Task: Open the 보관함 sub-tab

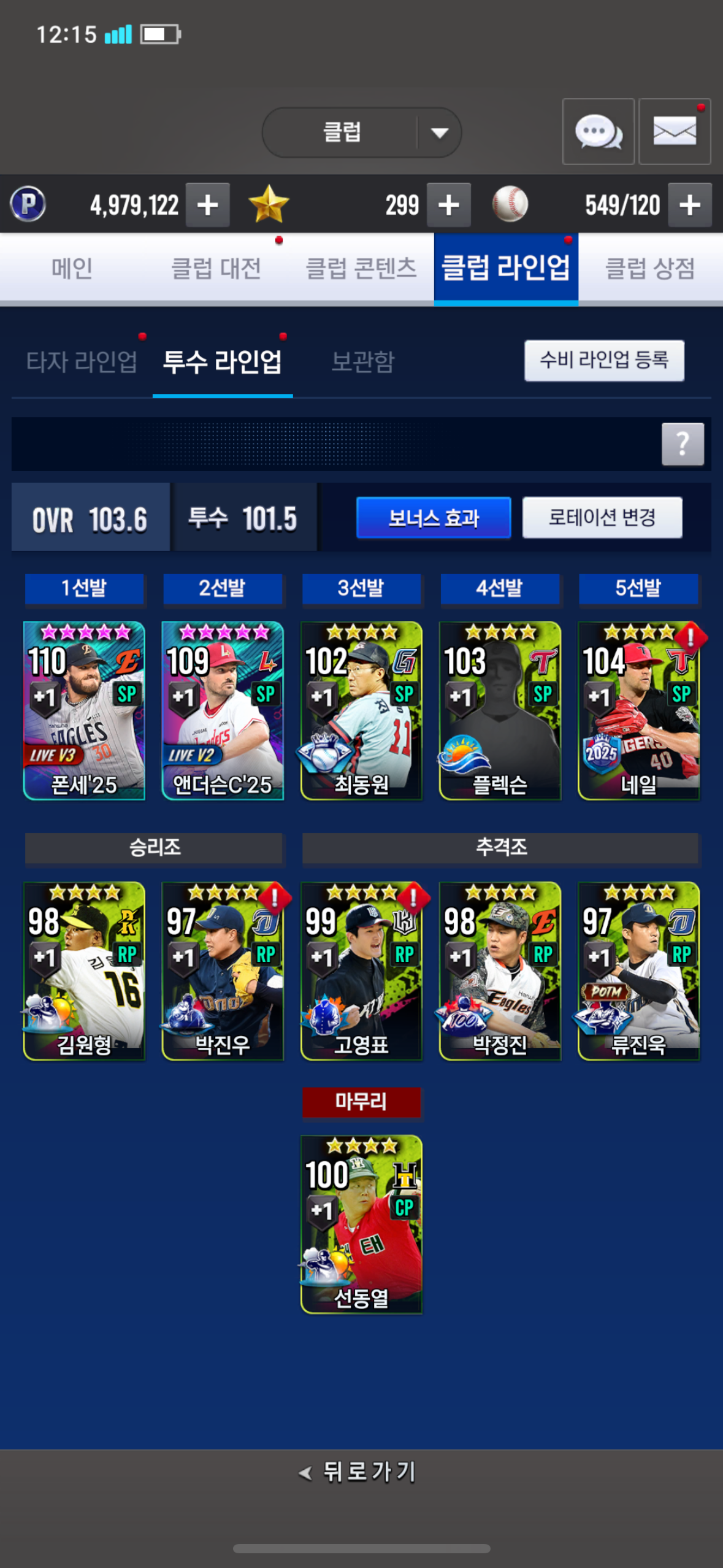Action: click(x=362, y=362)
